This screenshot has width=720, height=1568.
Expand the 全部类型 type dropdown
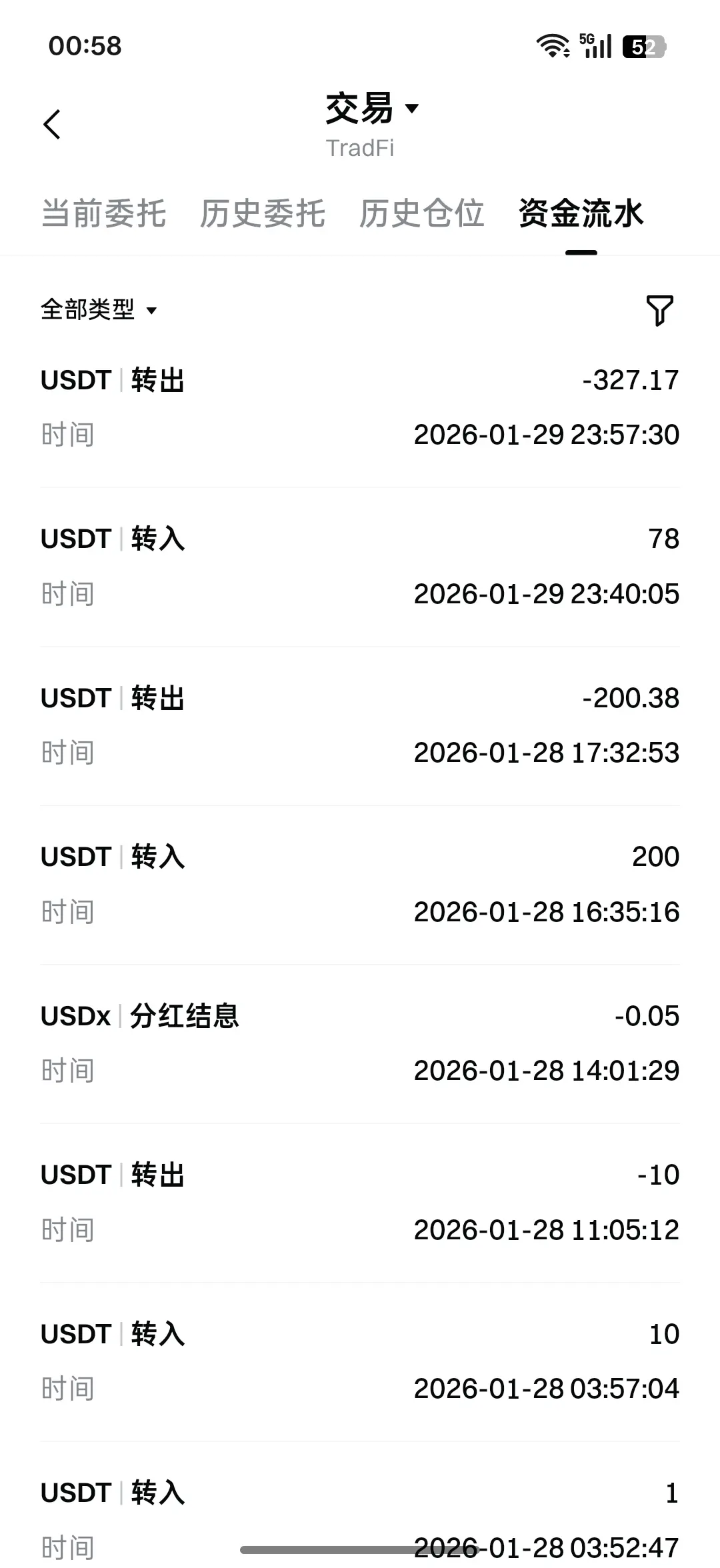[x=99, y=310]
